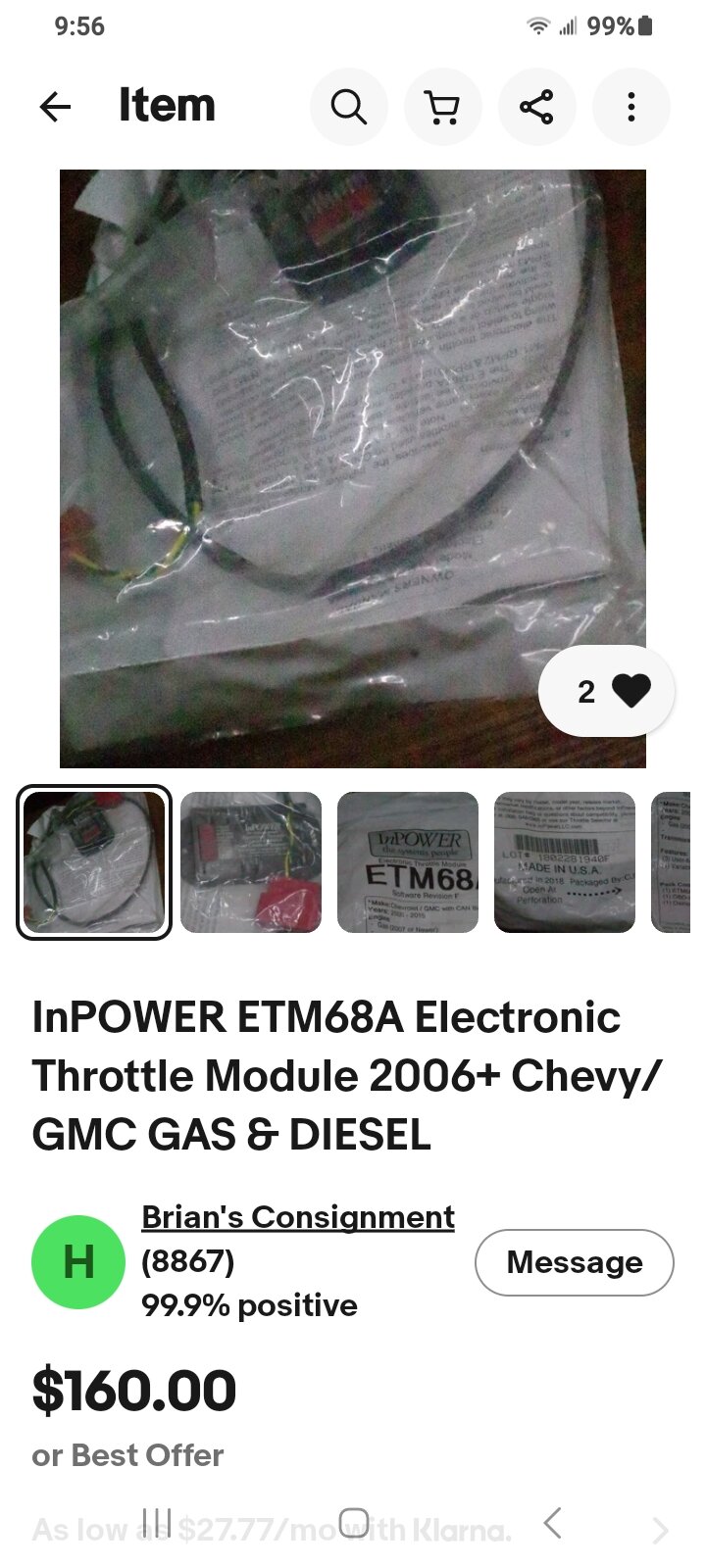Screen dimensions: 706x1568
Task: Open the Brian's Consignment seller page
Action: (297, 1216)
